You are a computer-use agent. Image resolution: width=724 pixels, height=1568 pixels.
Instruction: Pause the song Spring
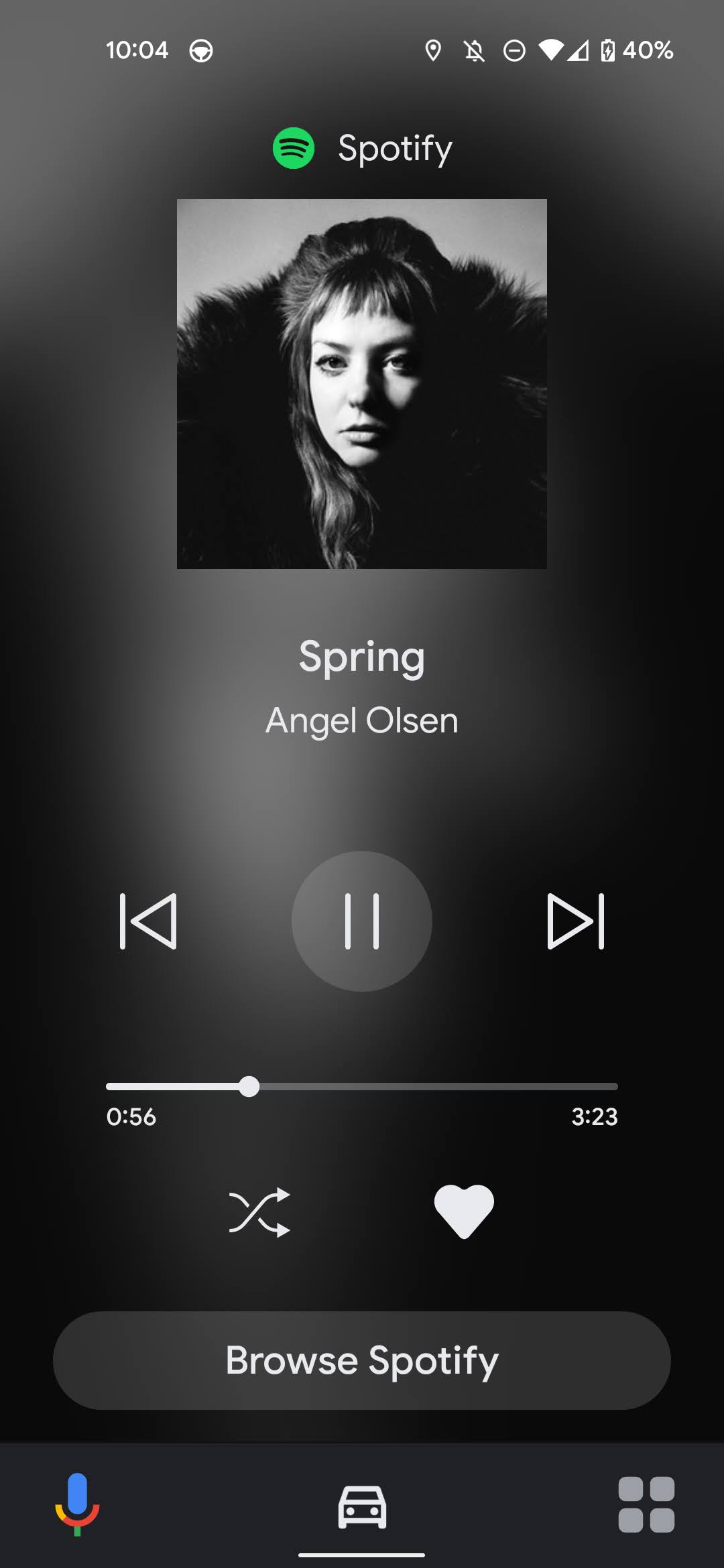[x=362, y=921]
